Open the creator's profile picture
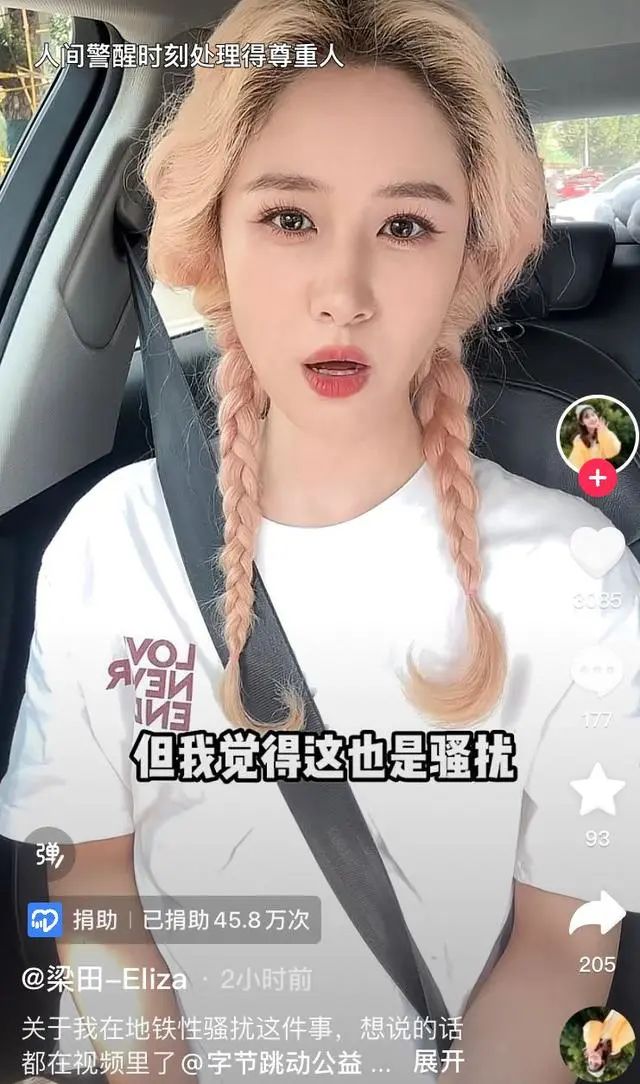The image size is (640, 1084). (597, 432)
